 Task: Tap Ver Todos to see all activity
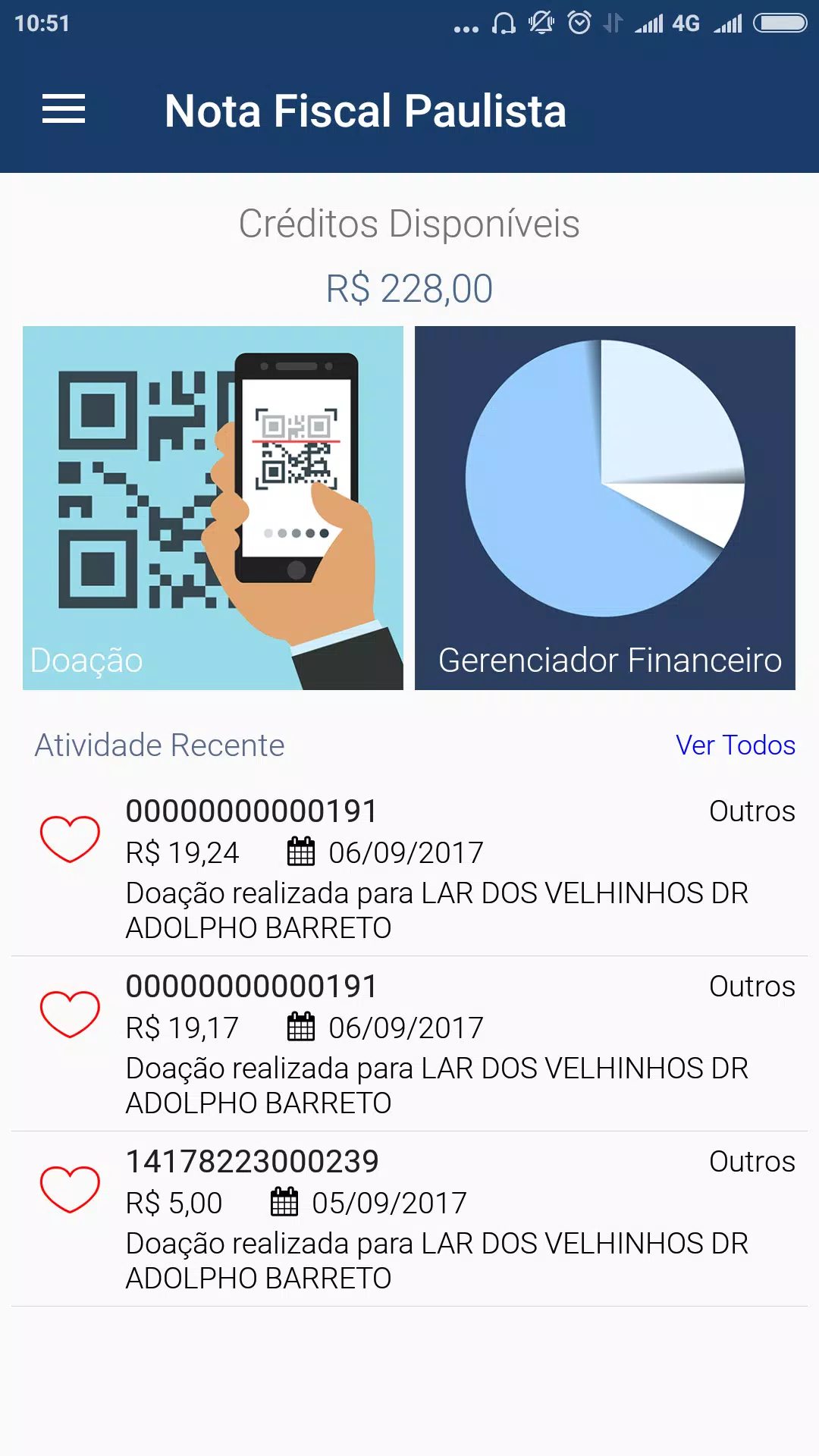tap(735, 745)
